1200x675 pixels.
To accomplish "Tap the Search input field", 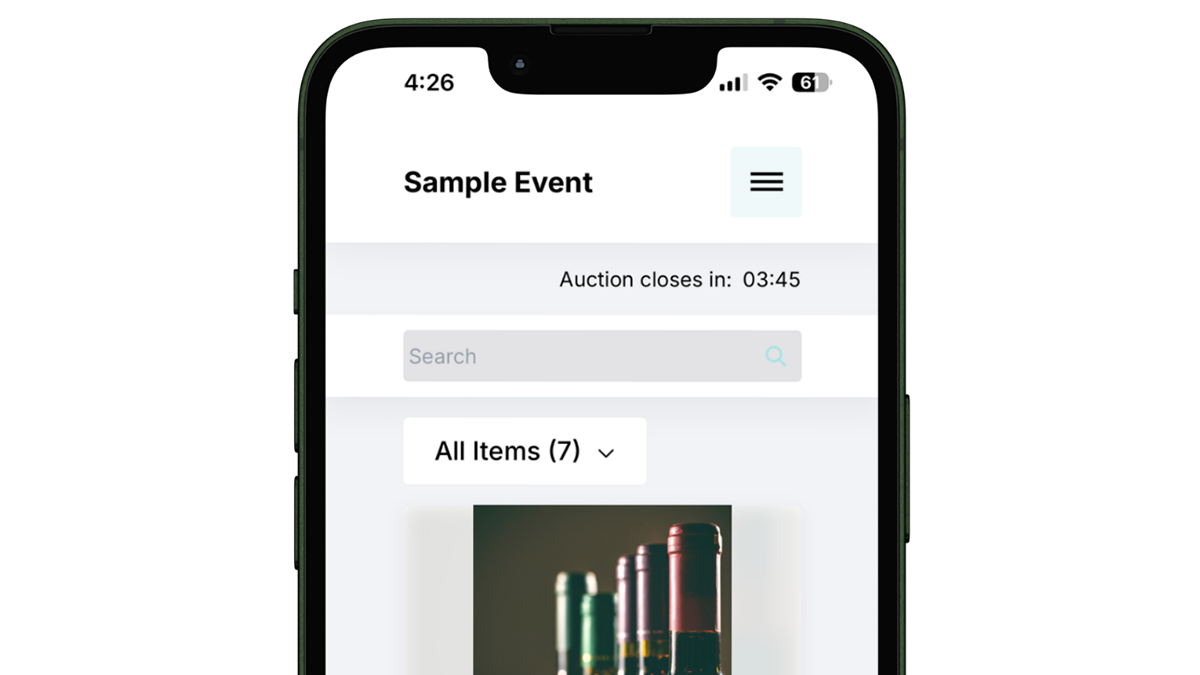I will click(x=580, y=356).
